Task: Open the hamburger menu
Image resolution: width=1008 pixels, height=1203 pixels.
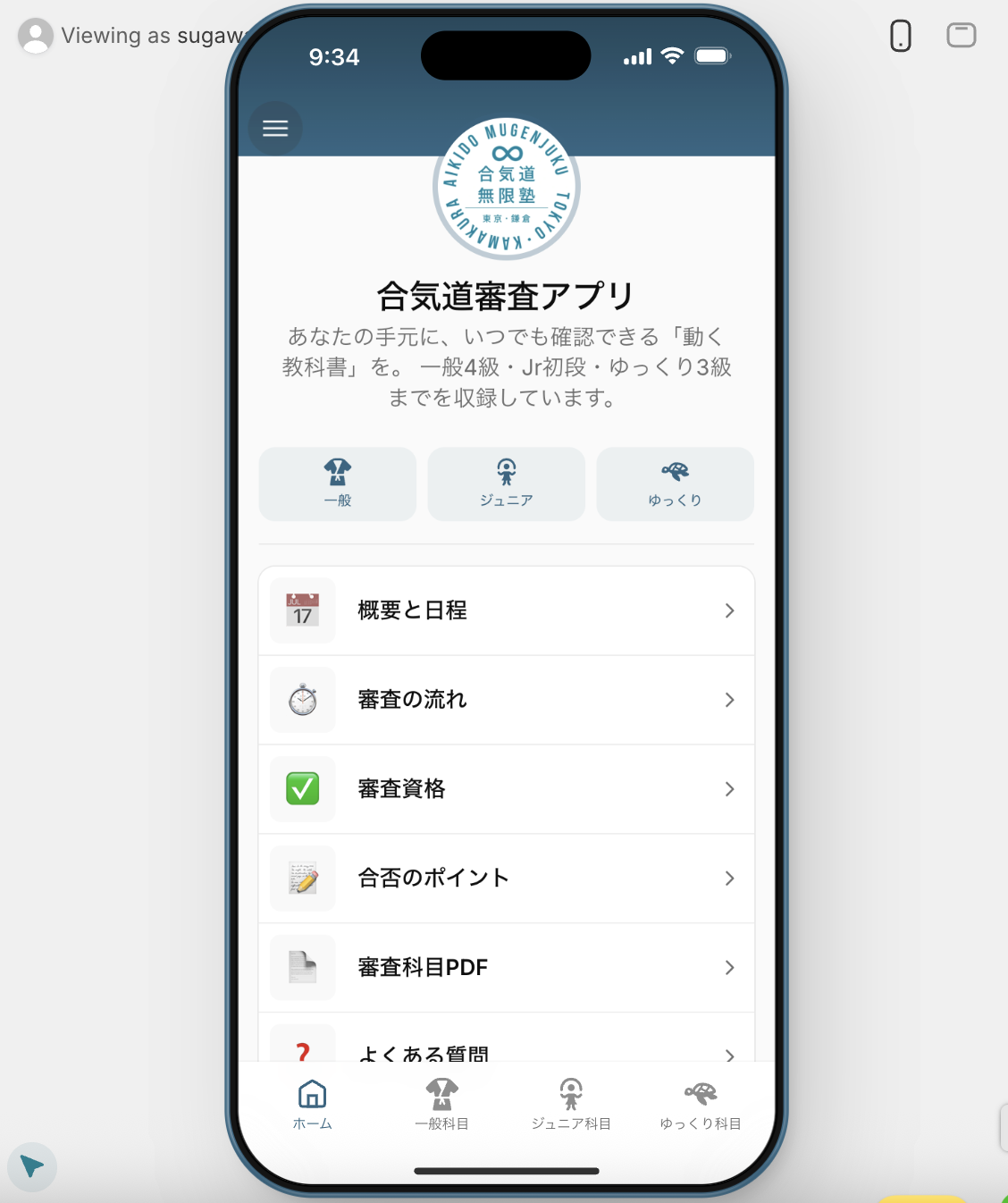Action: tap(275, 129)
